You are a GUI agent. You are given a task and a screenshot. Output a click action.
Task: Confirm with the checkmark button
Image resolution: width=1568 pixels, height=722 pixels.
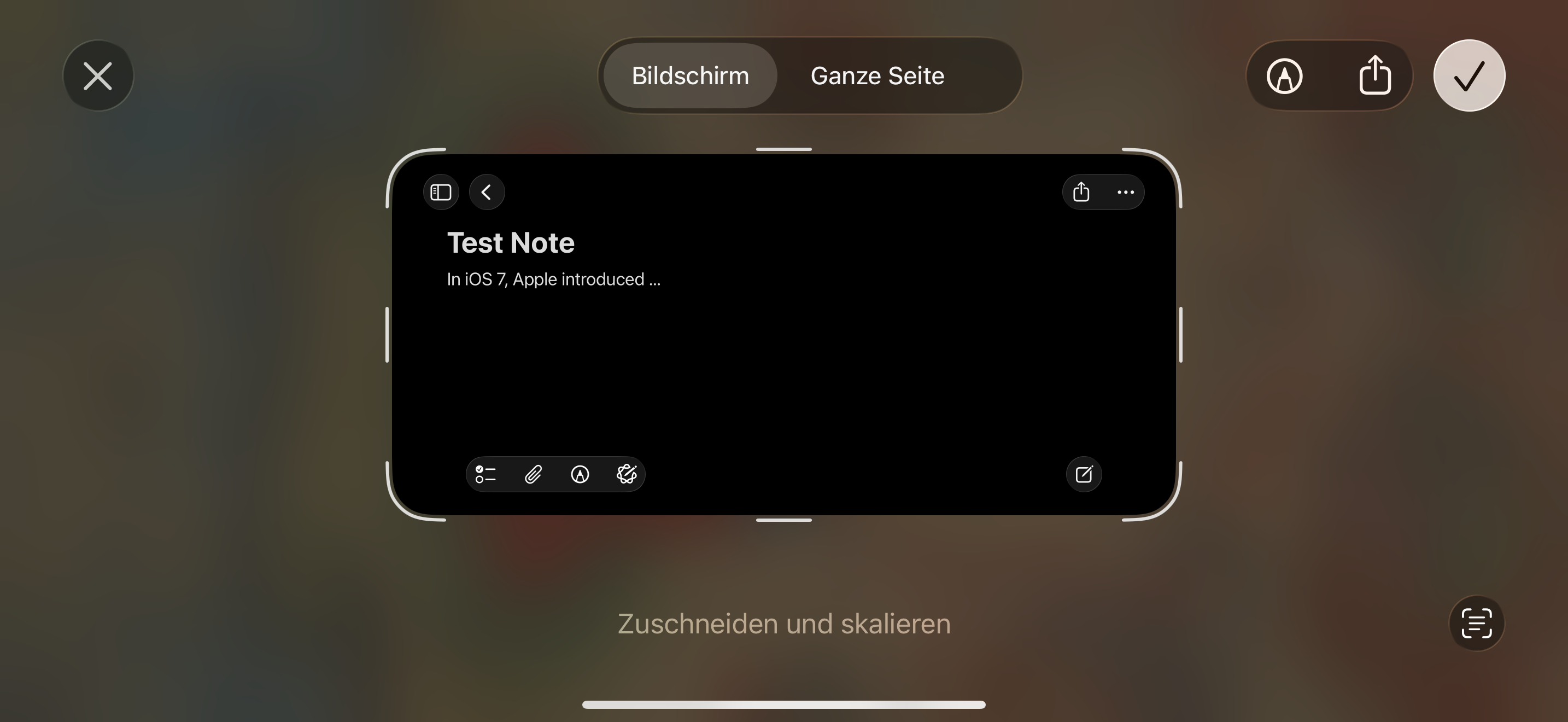pos(1469,76)
